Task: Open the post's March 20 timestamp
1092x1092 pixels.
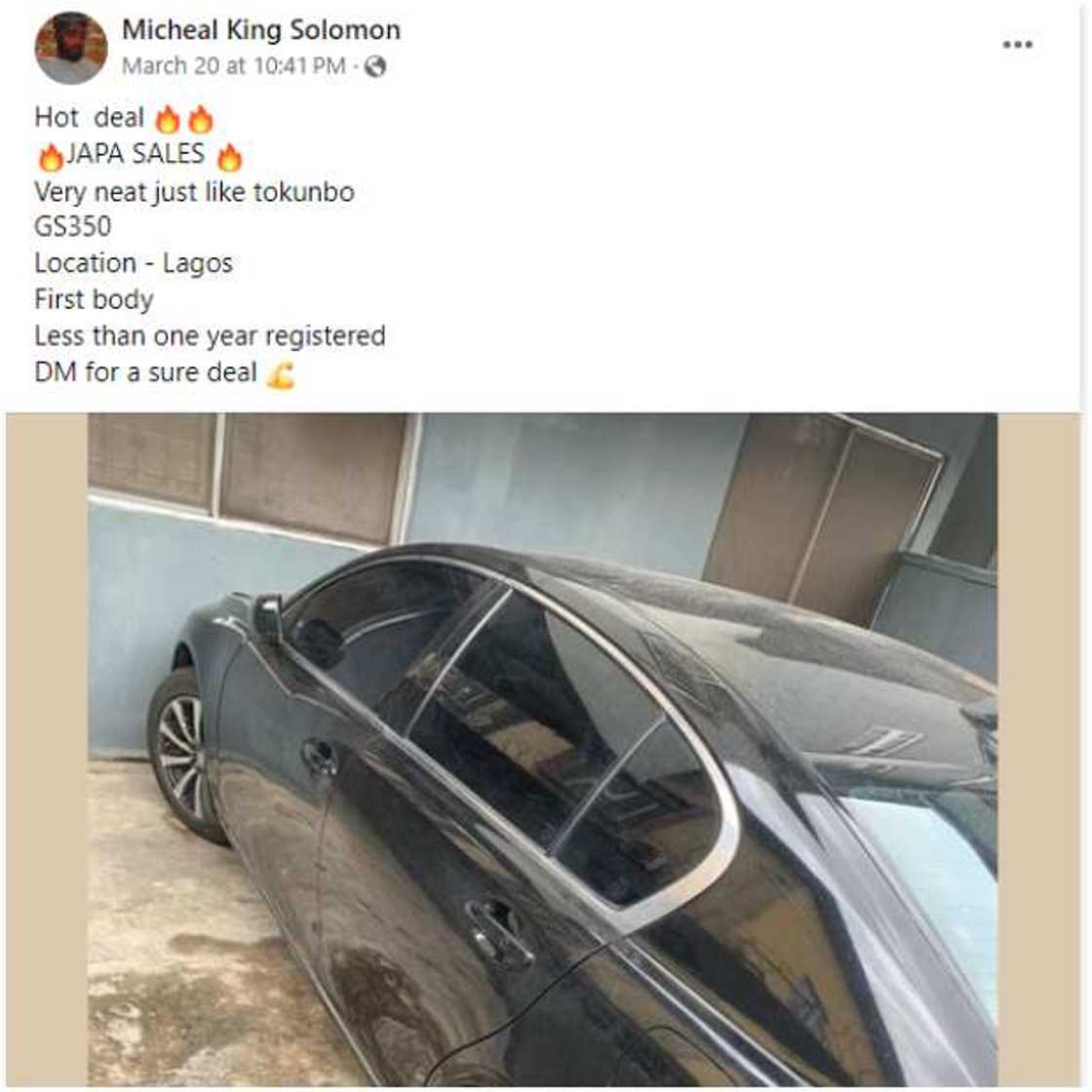Action: [233, 66]
